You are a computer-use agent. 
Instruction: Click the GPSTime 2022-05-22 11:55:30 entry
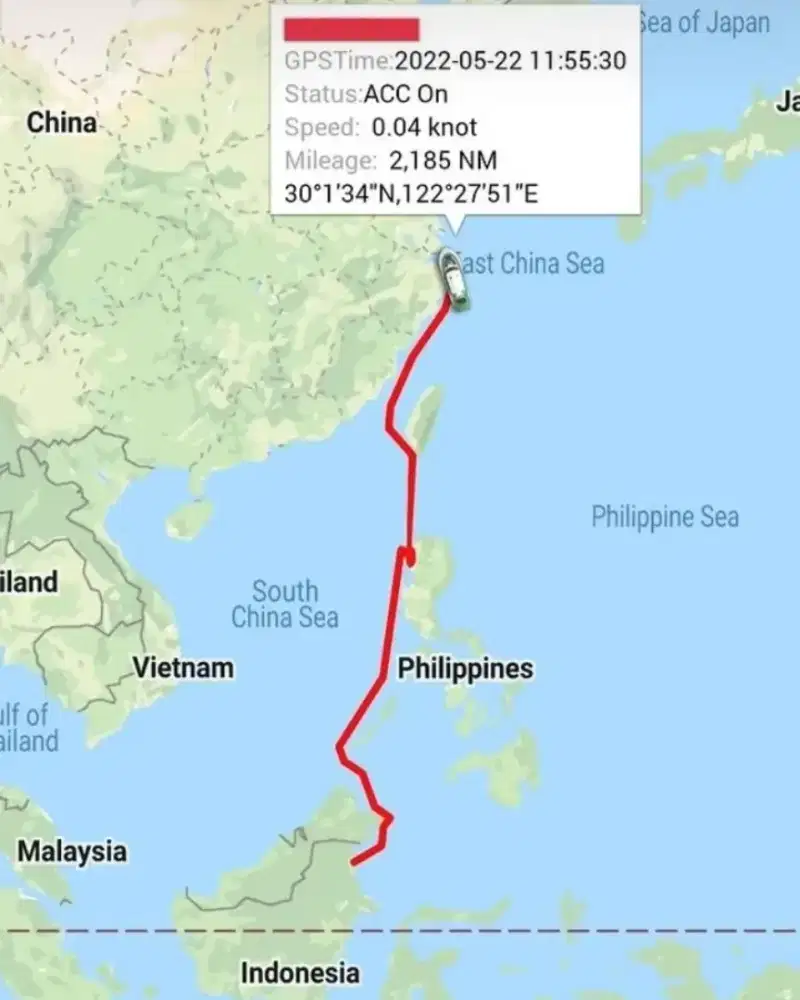click(x=455, y=62)
